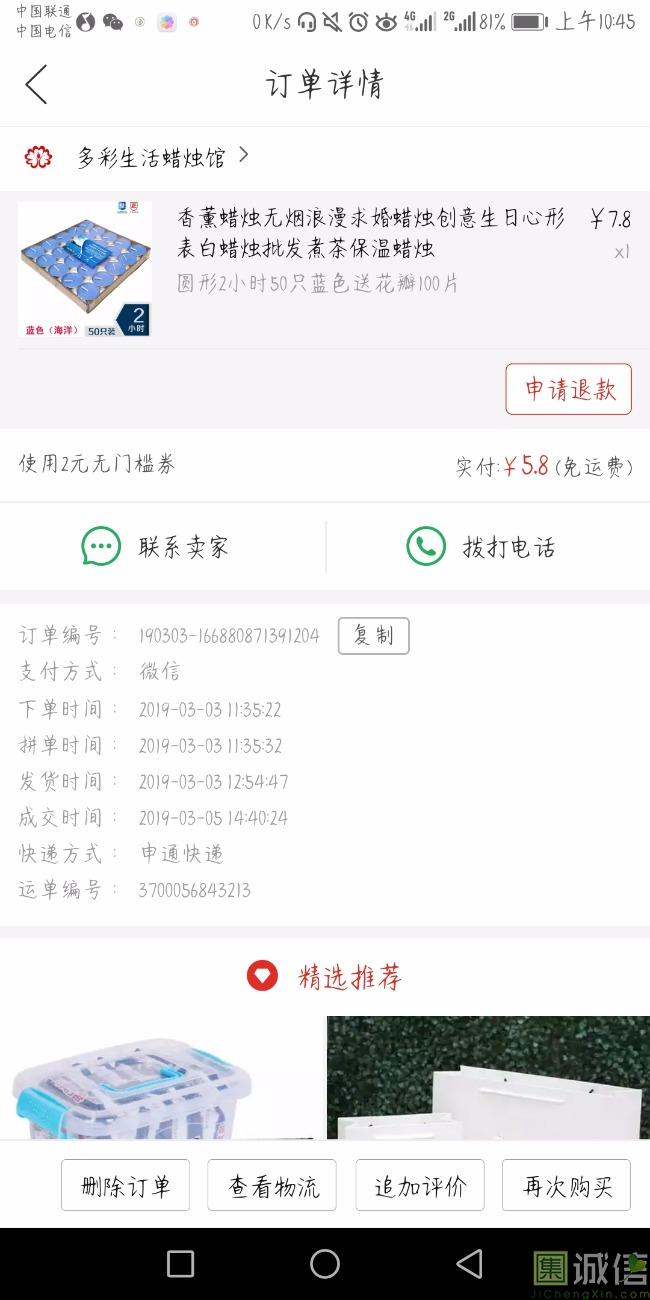Open the 香薰蜡烛 product in the order
Screen dimensions: 650x1300
click(370, 233)
